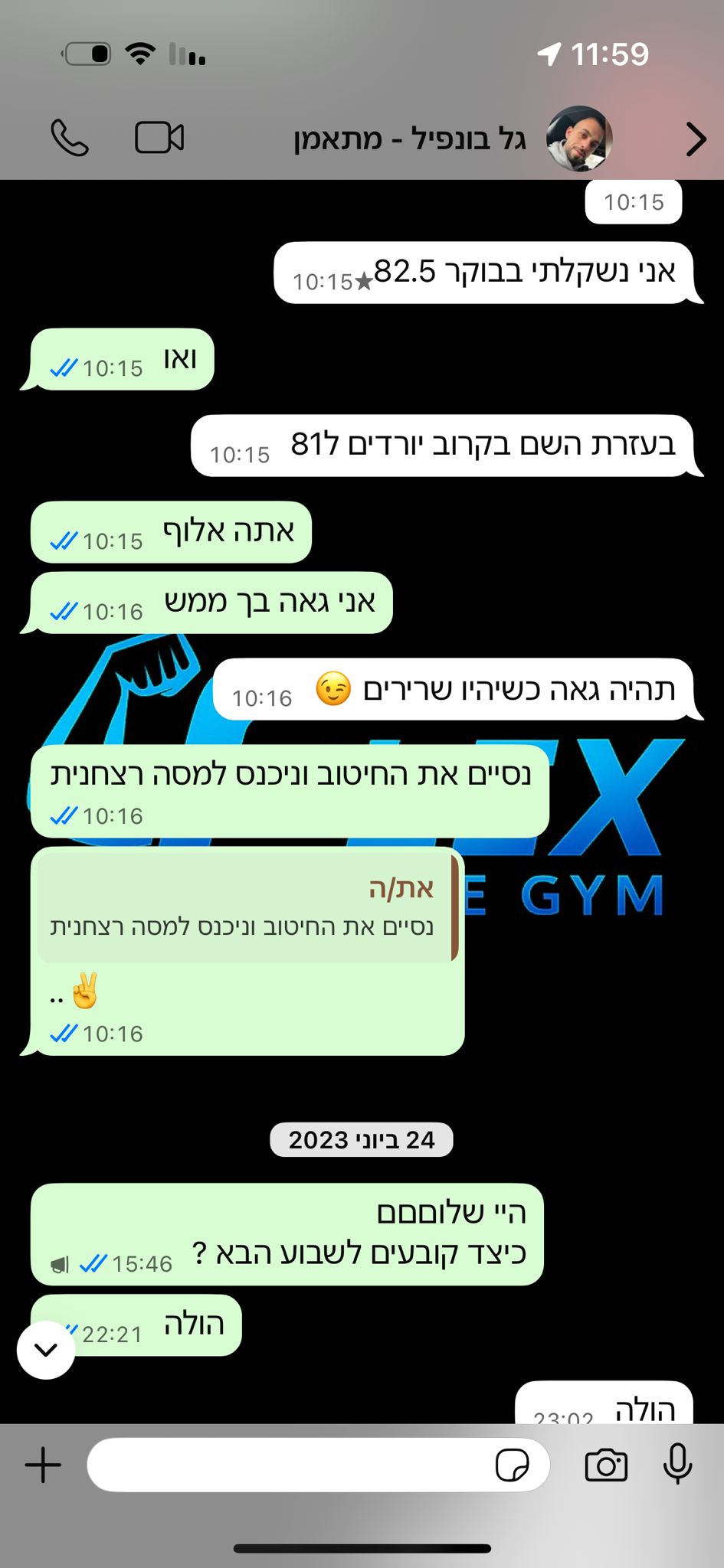Go back to the chats list

click(x=695, y=139)
